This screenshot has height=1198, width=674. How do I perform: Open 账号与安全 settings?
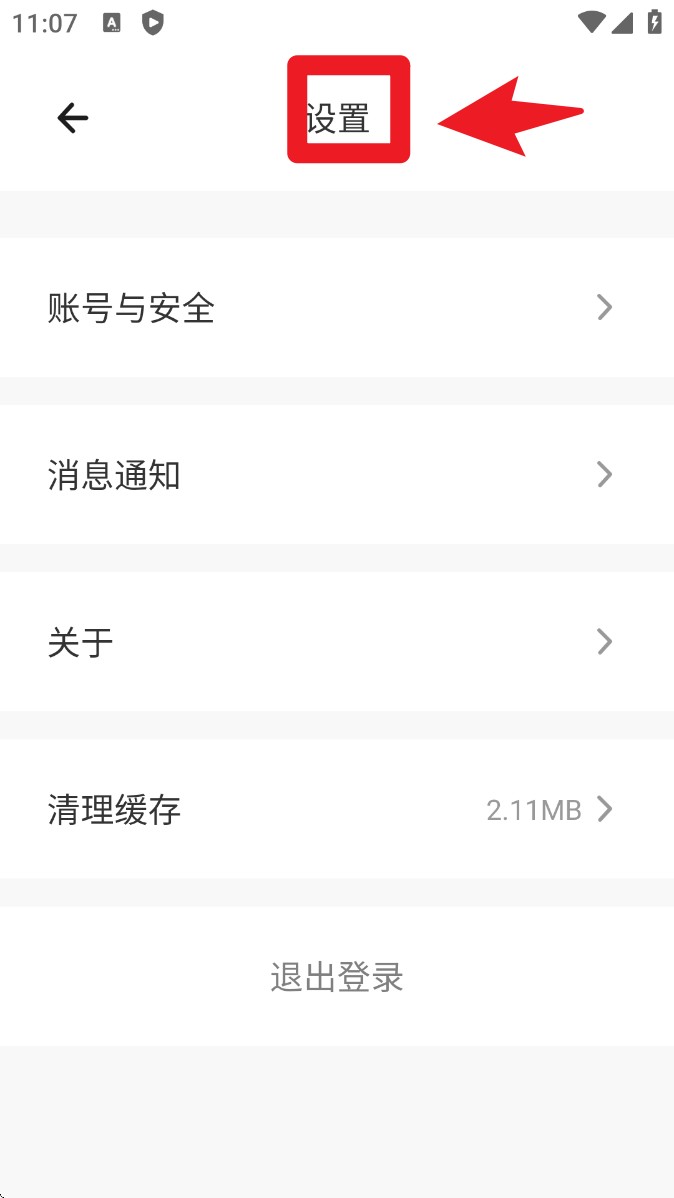point(336,308)
